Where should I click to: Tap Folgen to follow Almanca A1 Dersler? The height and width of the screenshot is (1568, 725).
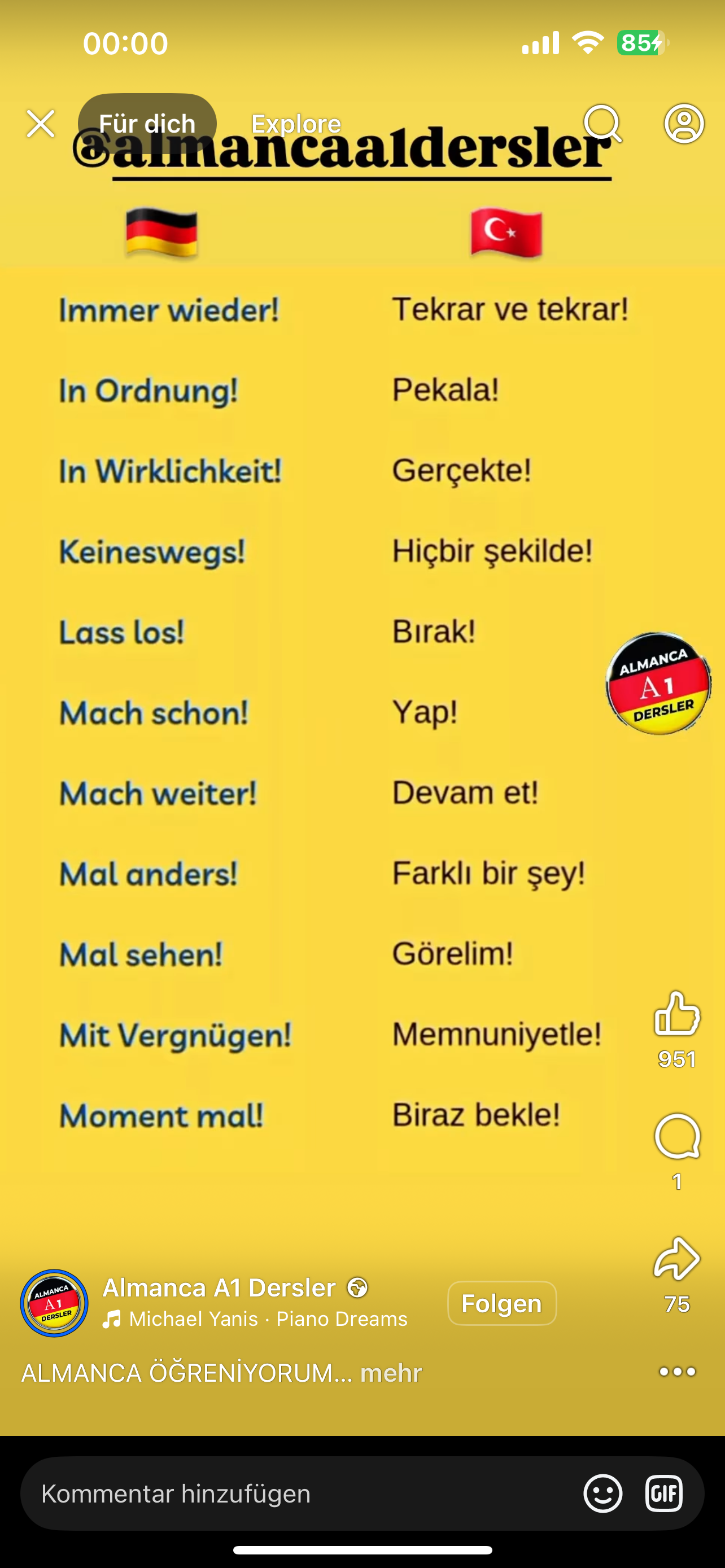click(501, 1303)
